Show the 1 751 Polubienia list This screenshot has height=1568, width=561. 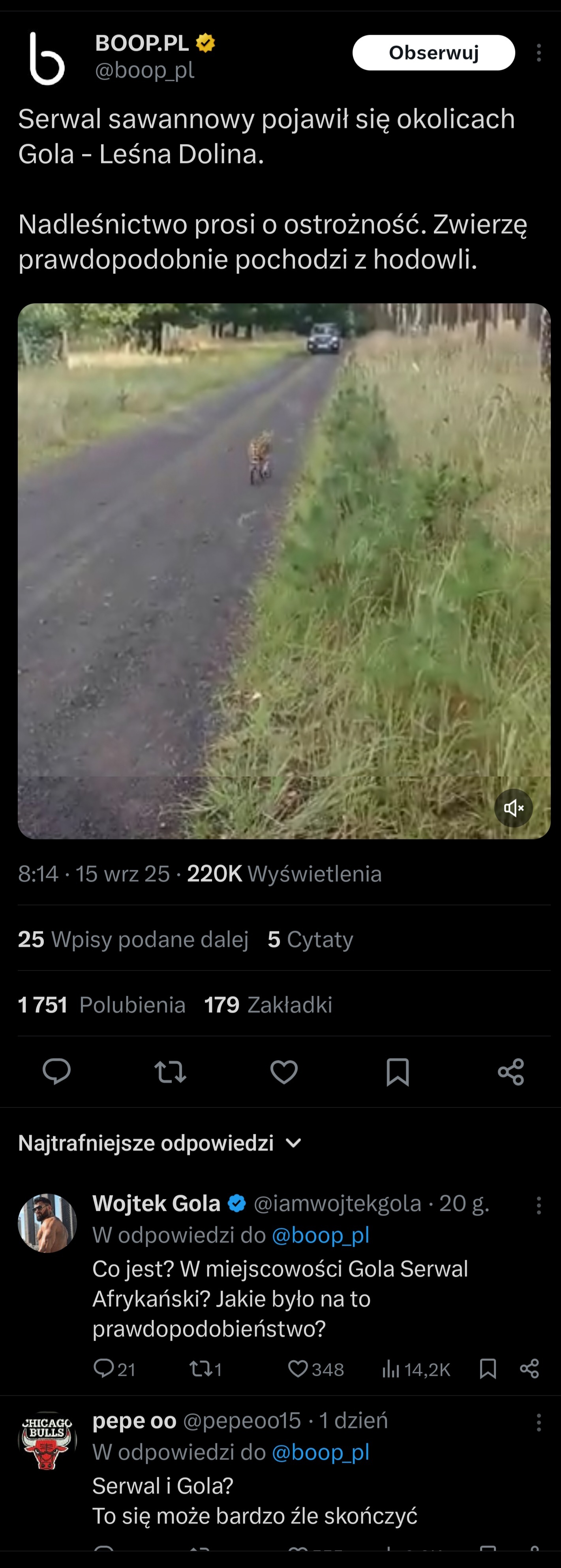tap(102, 1005)
